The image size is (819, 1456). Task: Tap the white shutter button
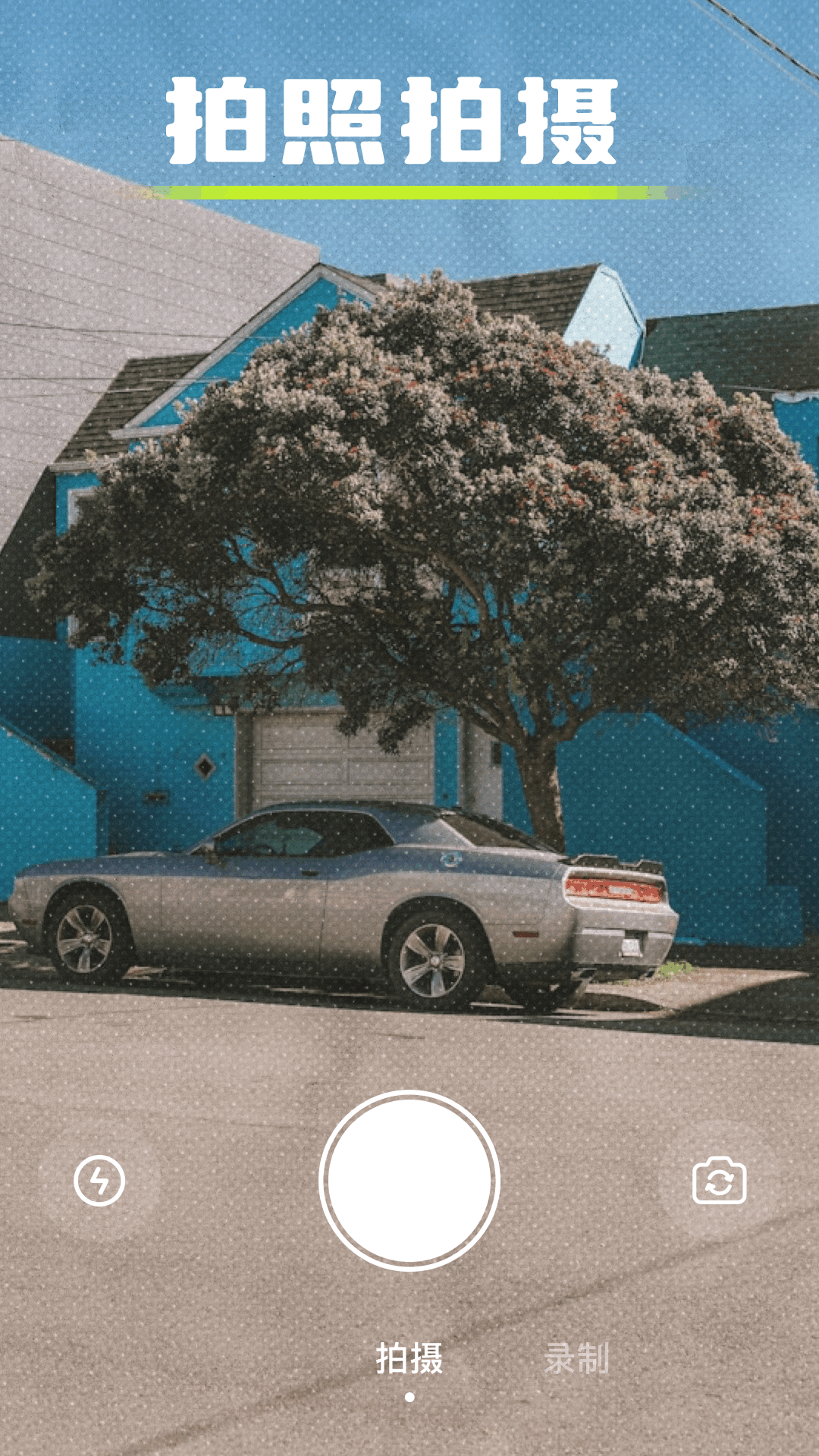click(409, 1181)
